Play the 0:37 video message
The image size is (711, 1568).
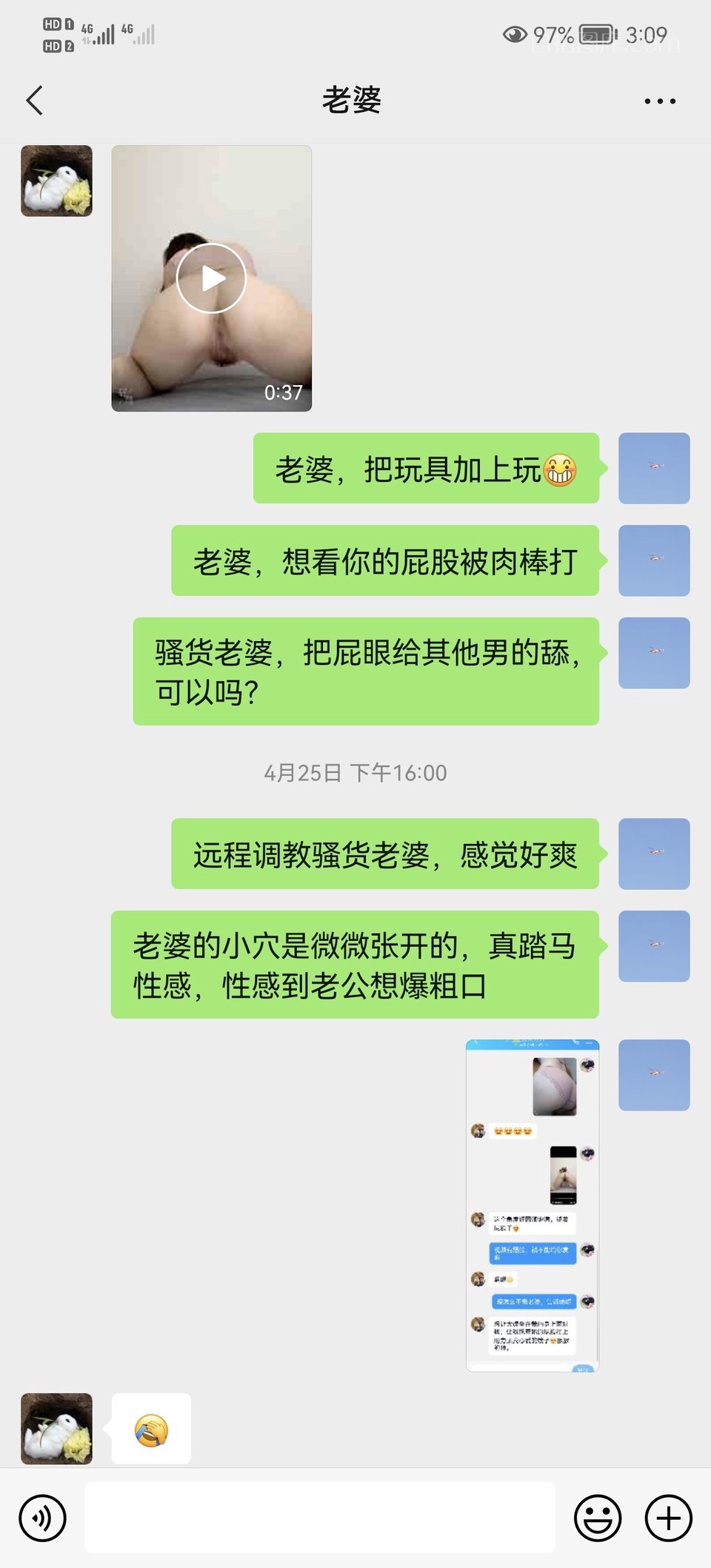click(x=212, y=278)
